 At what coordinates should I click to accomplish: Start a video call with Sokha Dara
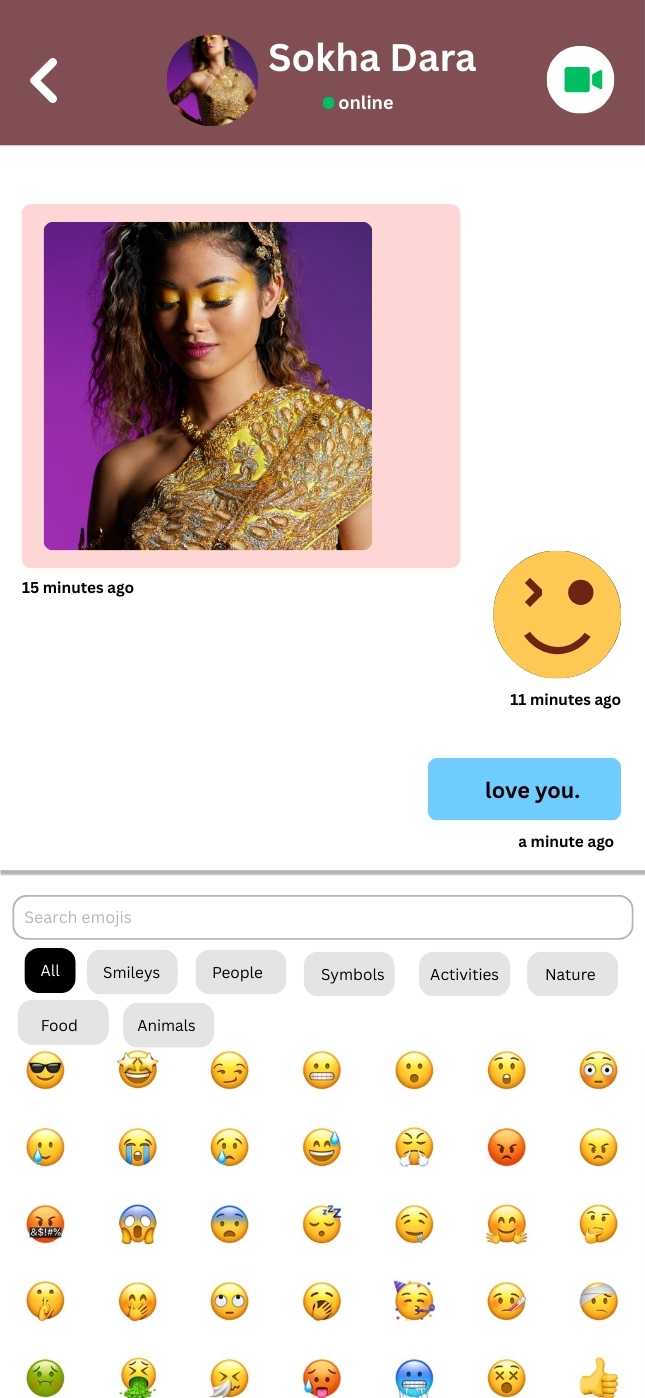(x=580, y=80)
